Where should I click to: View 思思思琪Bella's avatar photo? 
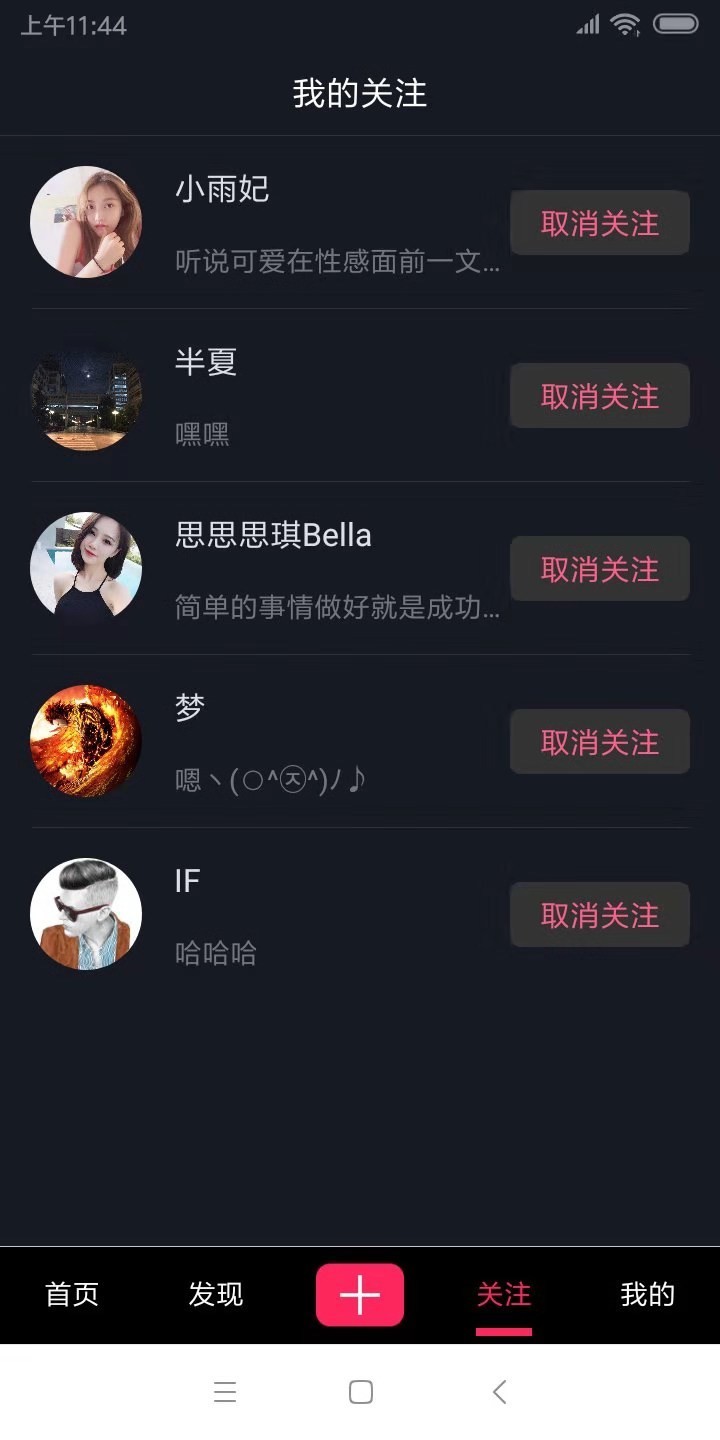click(x=86, y=567)
